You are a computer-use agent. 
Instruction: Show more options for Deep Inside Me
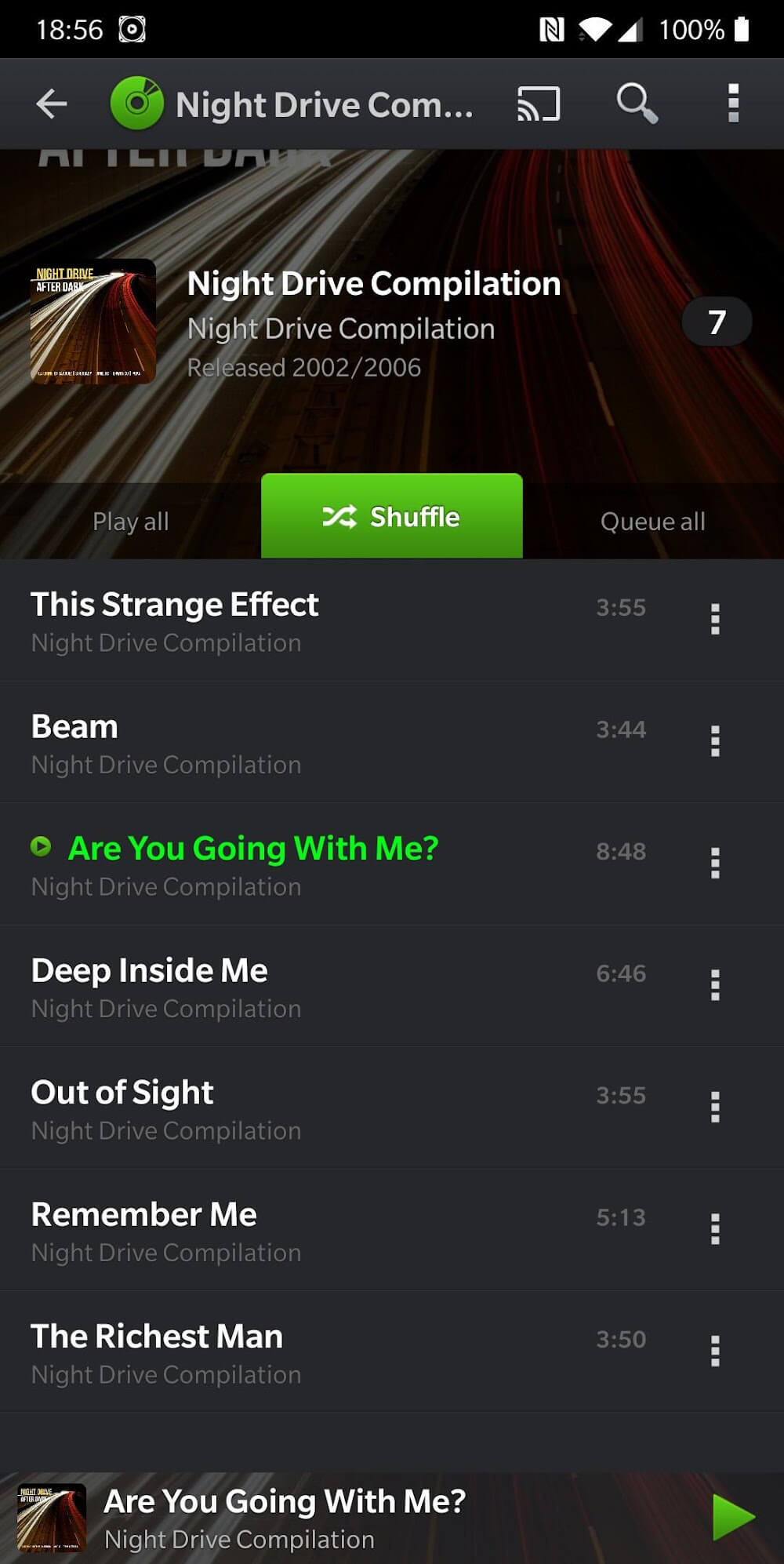(715, 985)
